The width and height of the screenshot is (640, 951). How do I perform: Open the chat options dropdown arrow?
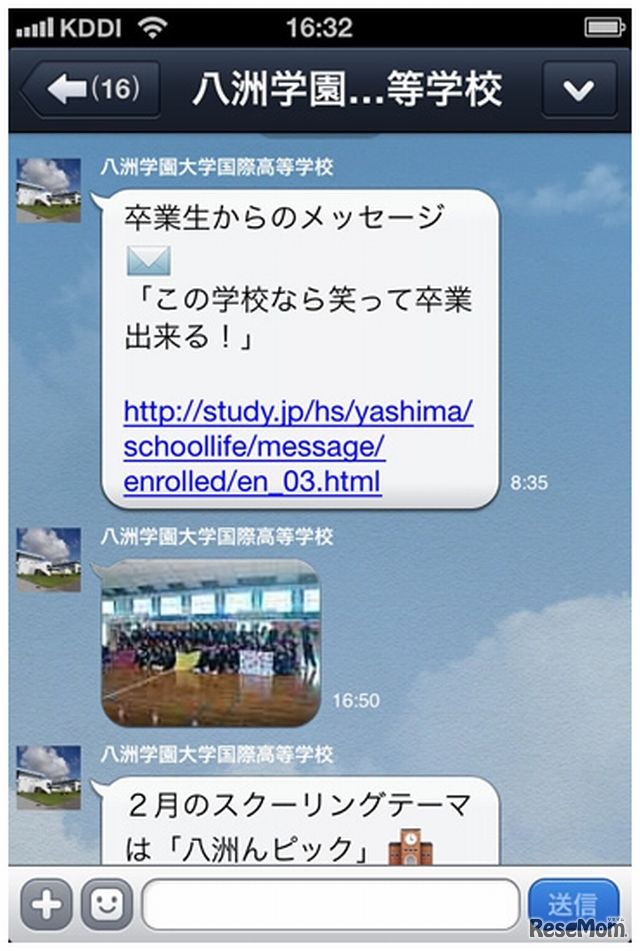(x=579, y=90)
